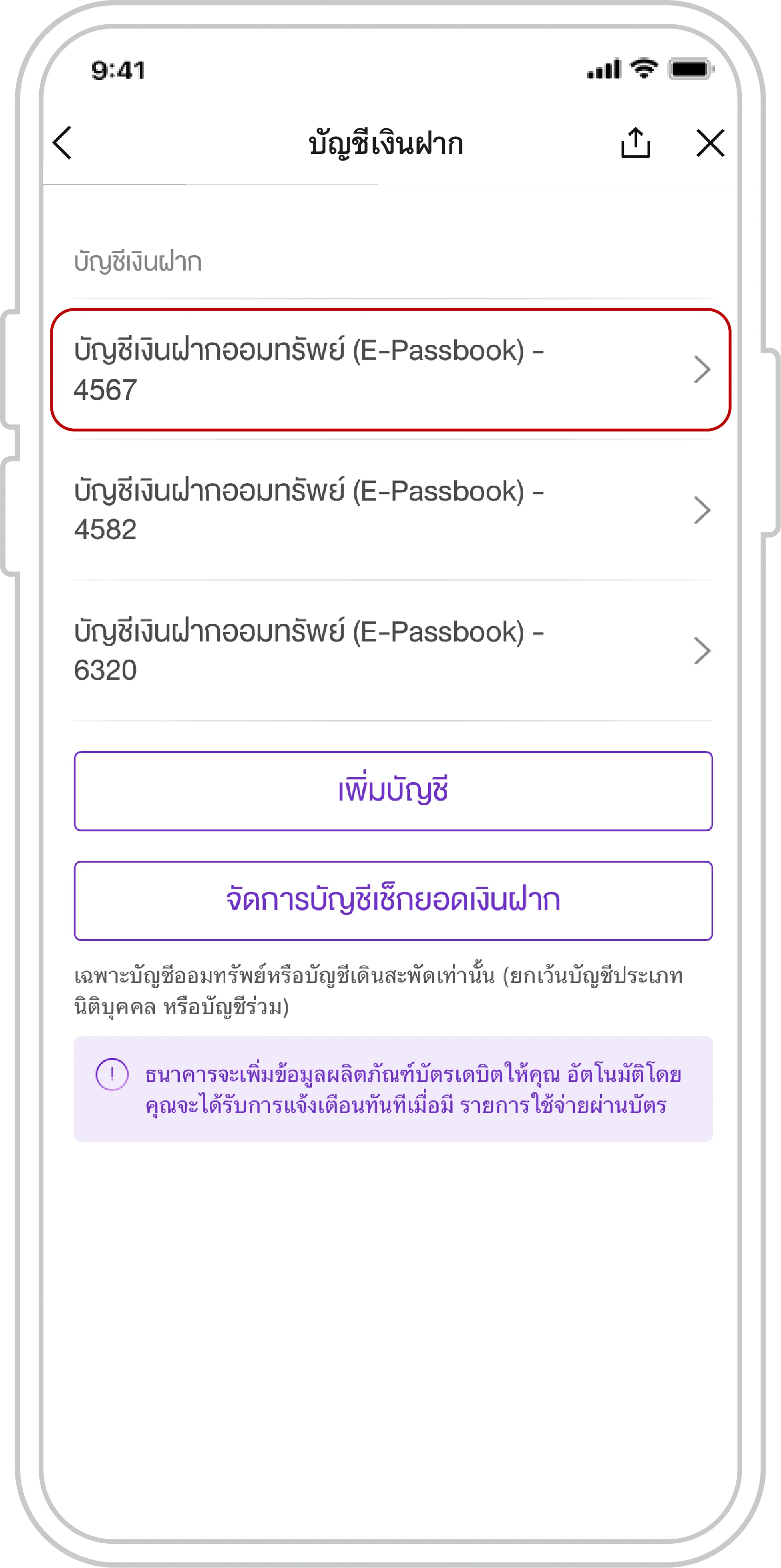Share the deposit account page
Viewport: 781px width, 1568px height.
(635, 143)
